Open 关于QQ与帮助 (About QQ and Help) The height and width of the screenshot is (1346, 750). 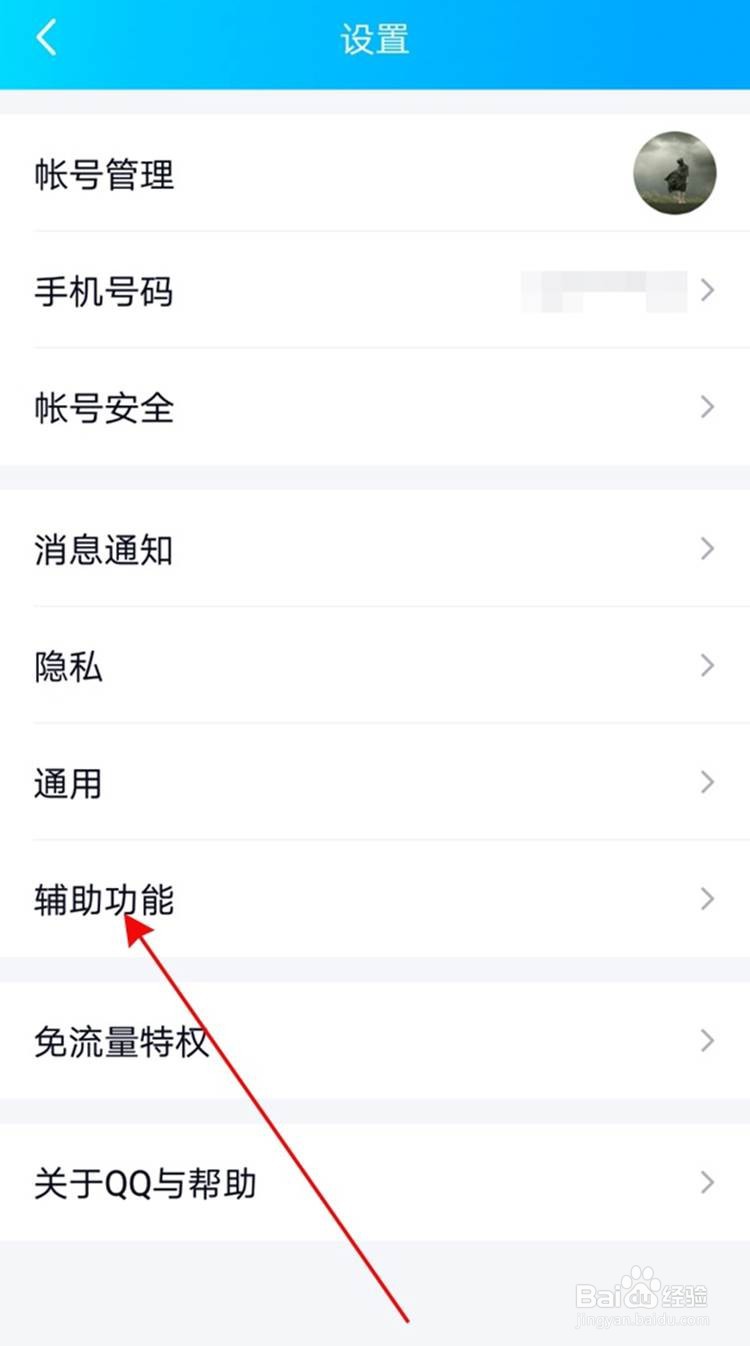[145, 1183]
